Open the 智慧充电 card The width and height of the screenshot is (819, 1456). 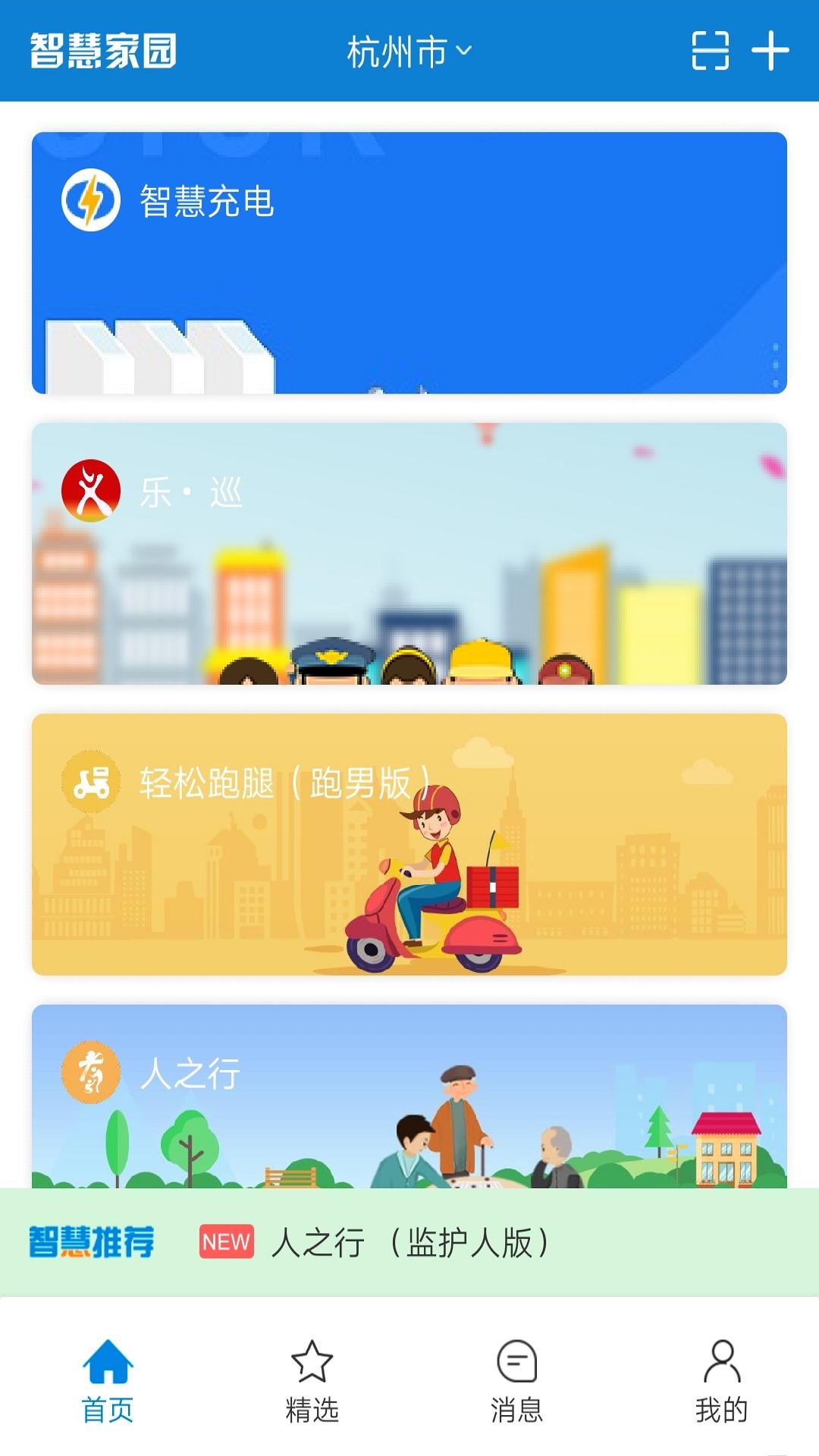tap(409, 262)
